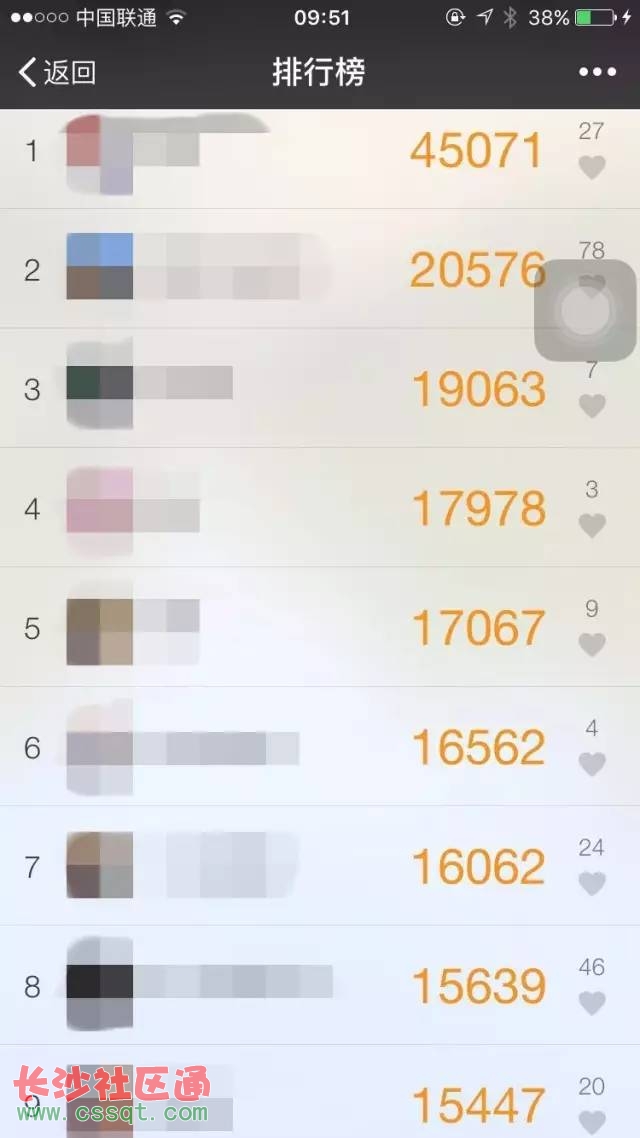Like the rank 4 entry scoring 17978

(592, 525)
